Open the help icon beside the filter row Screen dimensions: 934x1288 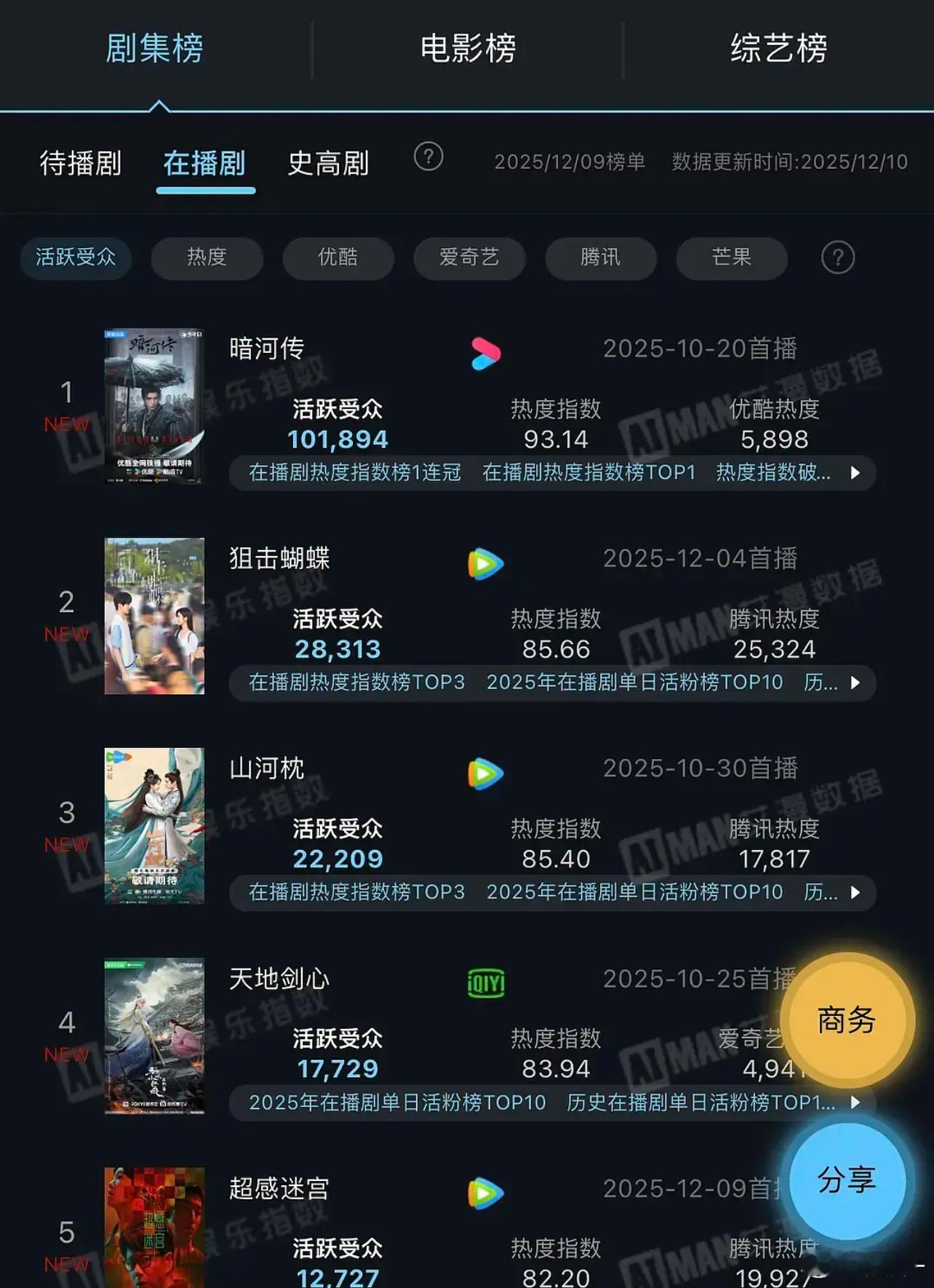[837, 258]
